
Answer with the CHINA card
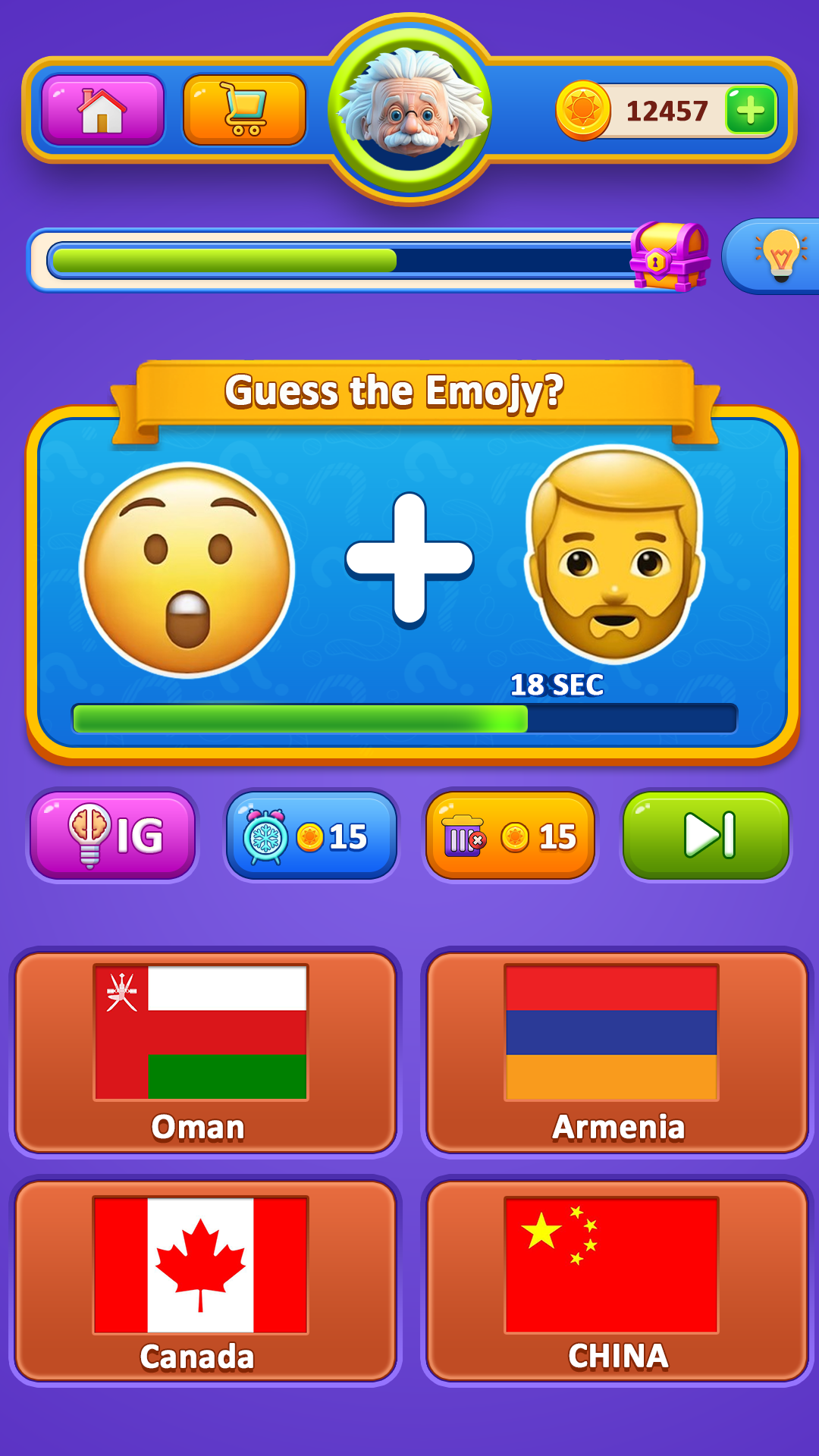tap(617, 1282)
